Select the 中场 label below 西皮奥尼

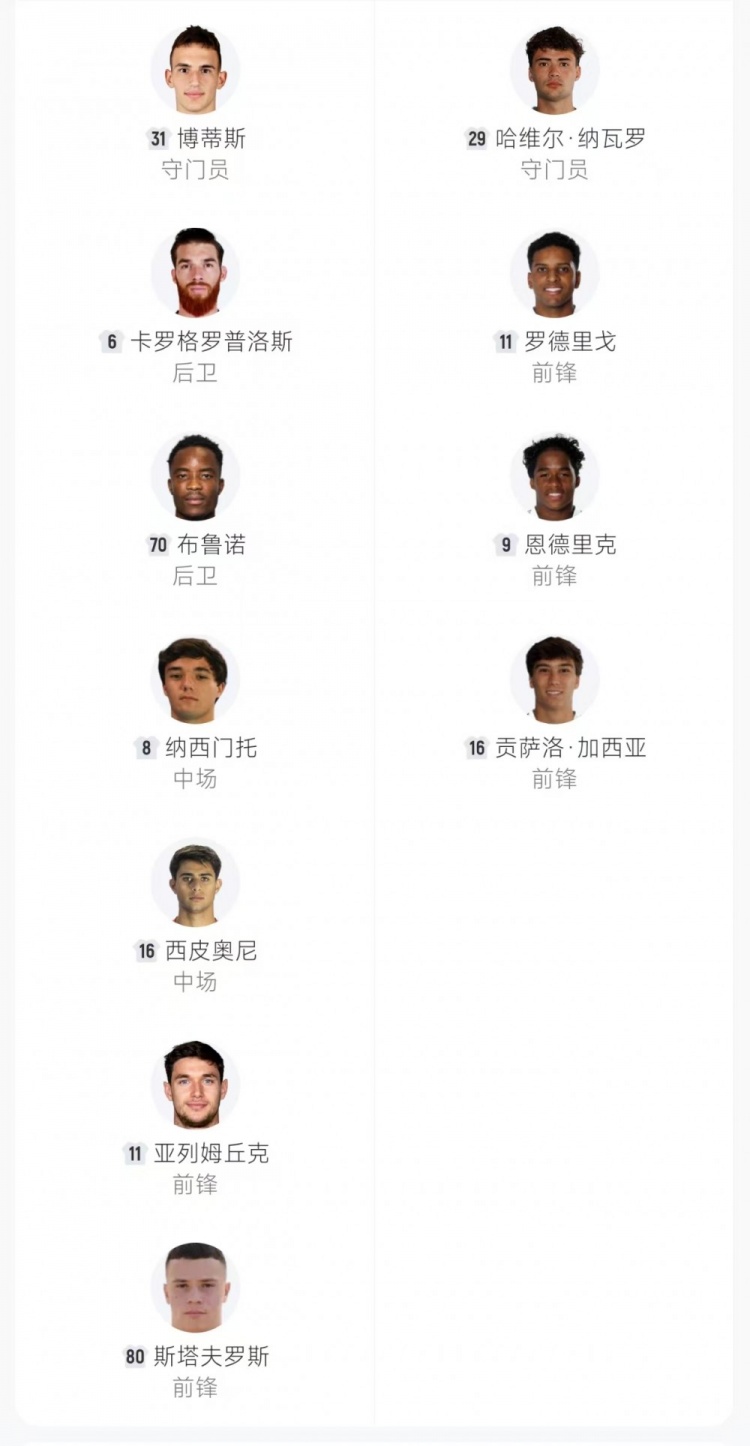(x=195, y=983)
